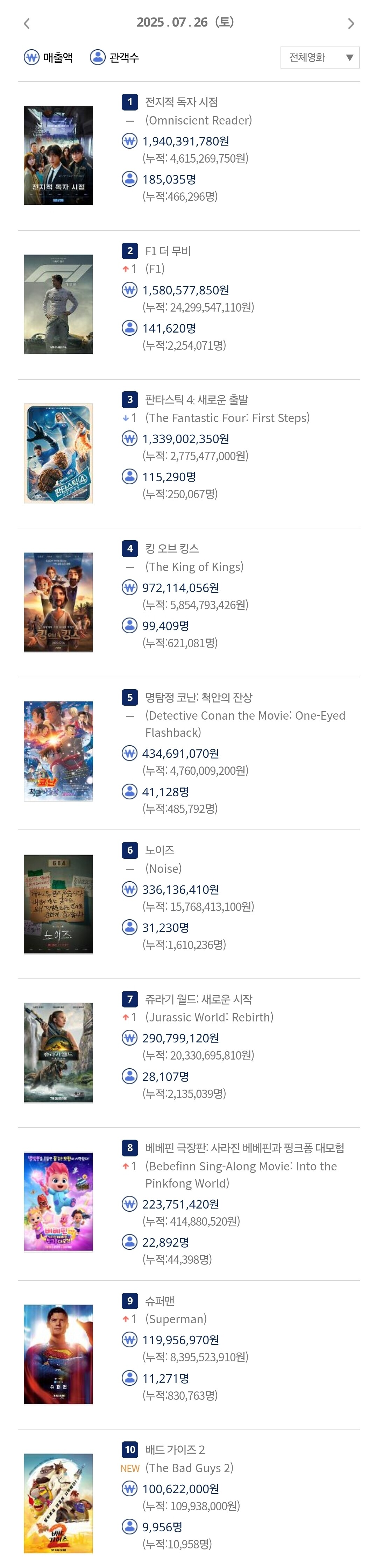Open the Omniscient Reader poster
Screen dimensions: 376x1568
coord(58,156)
